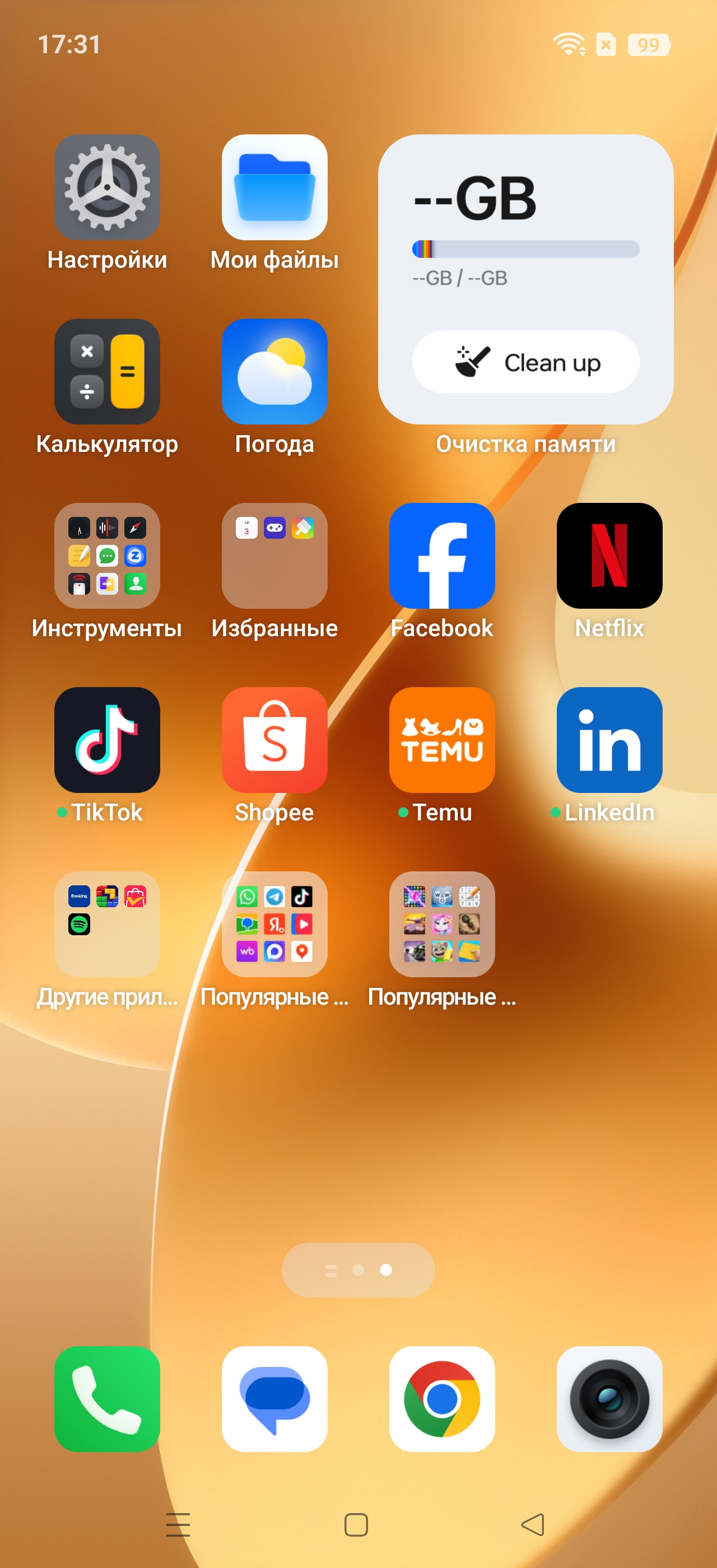The width and height of the screenshot is (717, 1568).
Task: Launch the Shopee shopping app
Action: click(x=274, y=740)
